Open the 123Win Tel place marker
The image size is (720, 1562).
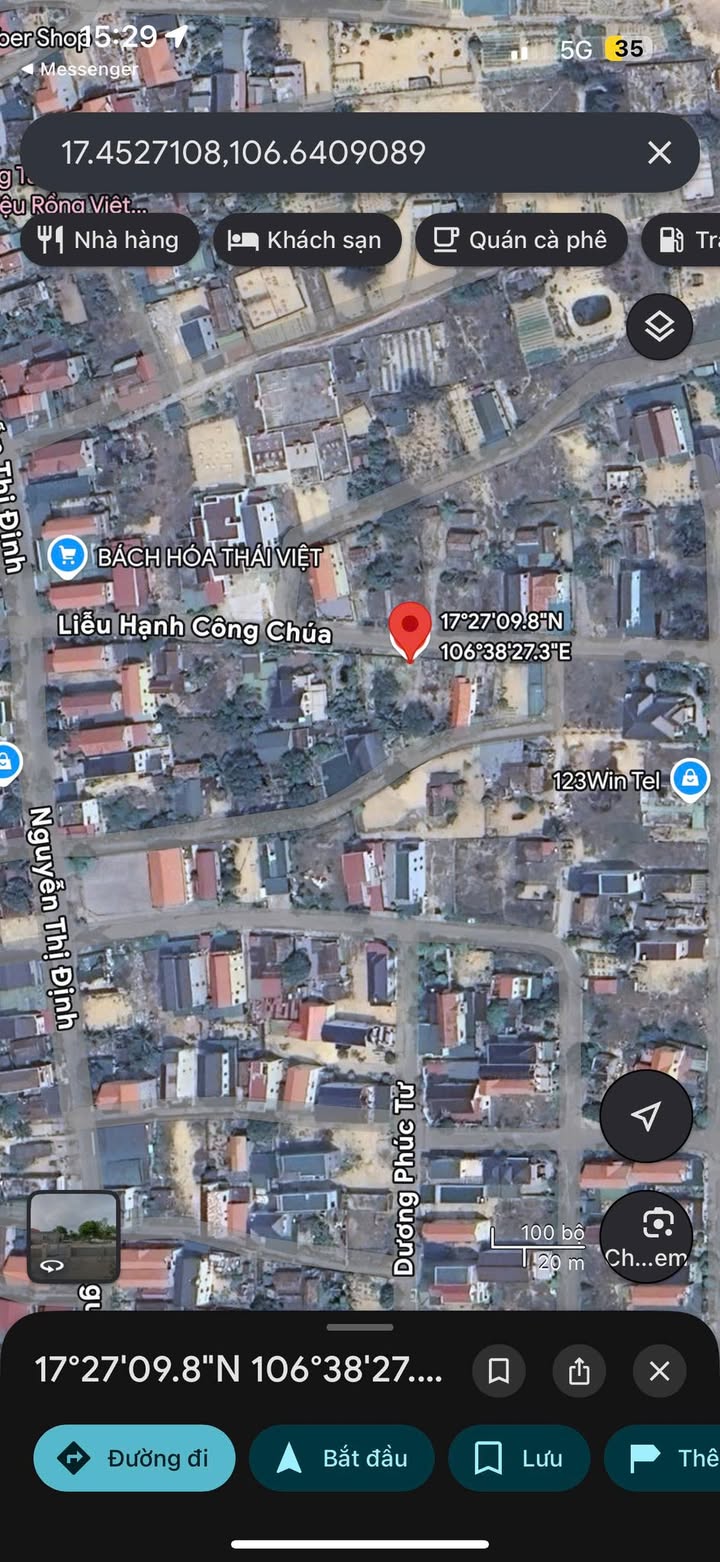tap(690, 779)
